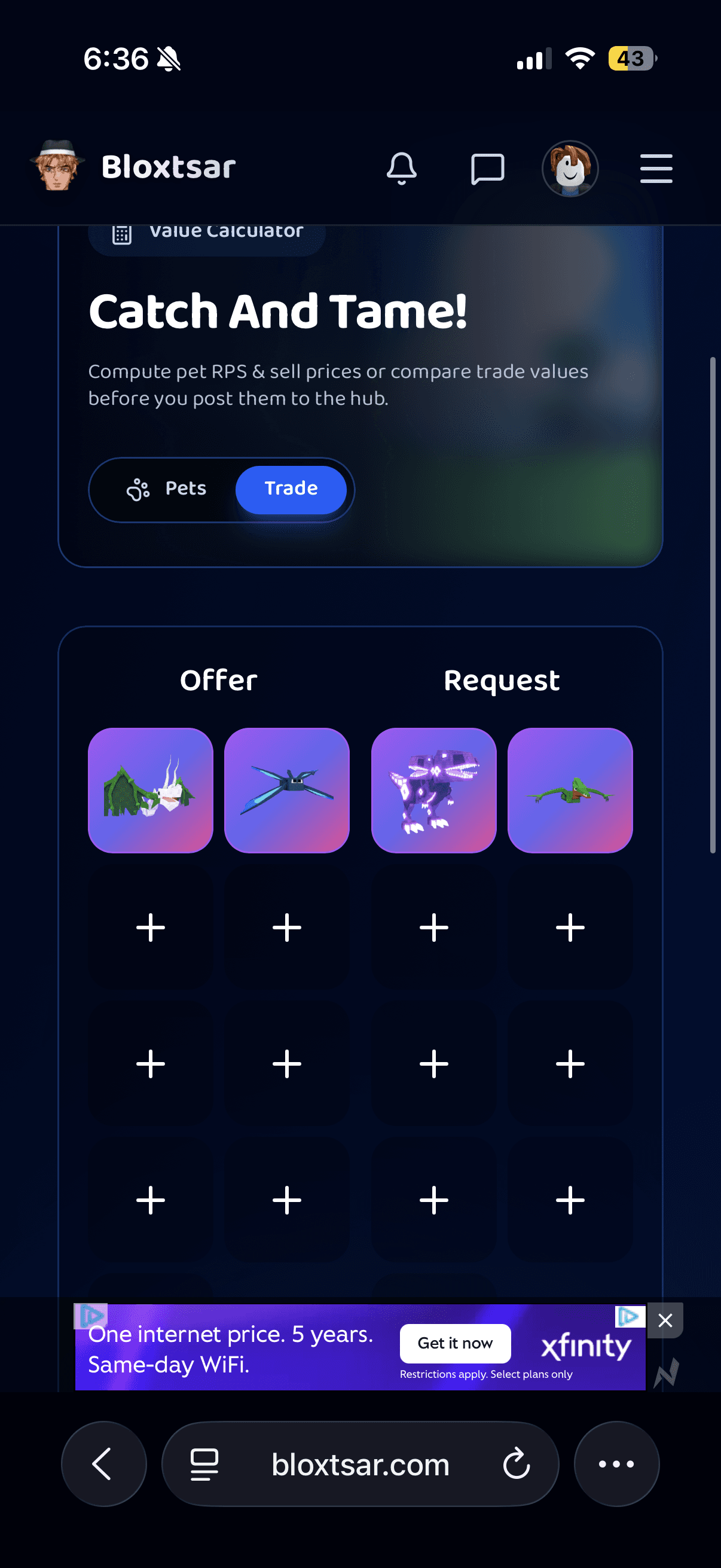The image size is (721, 1568).
Task: Tap the purple crystal dinosaur in Request
Action: coord(434,790)
